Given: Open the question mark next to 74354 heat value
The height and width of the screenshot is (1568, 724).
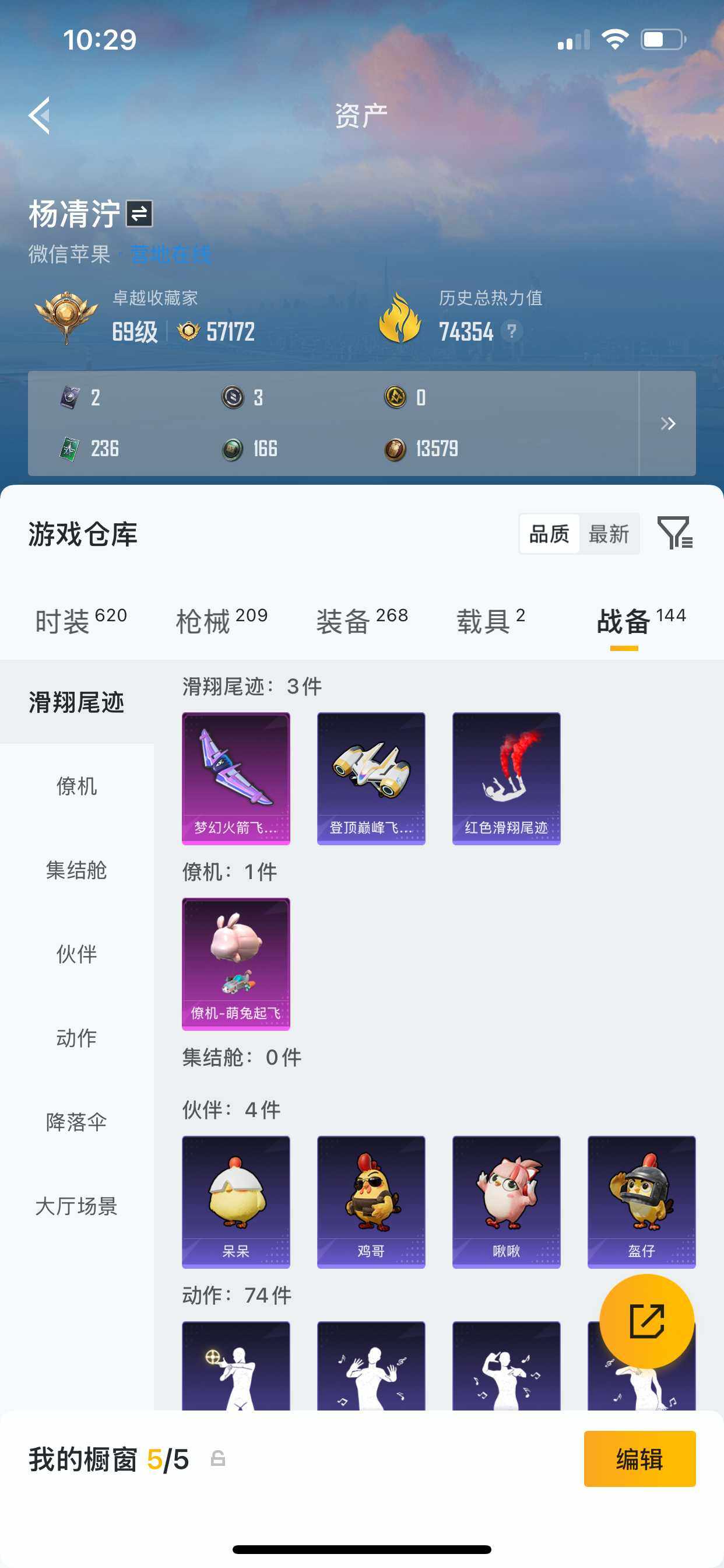Looking at the screenshot, I should click(512, 331).
